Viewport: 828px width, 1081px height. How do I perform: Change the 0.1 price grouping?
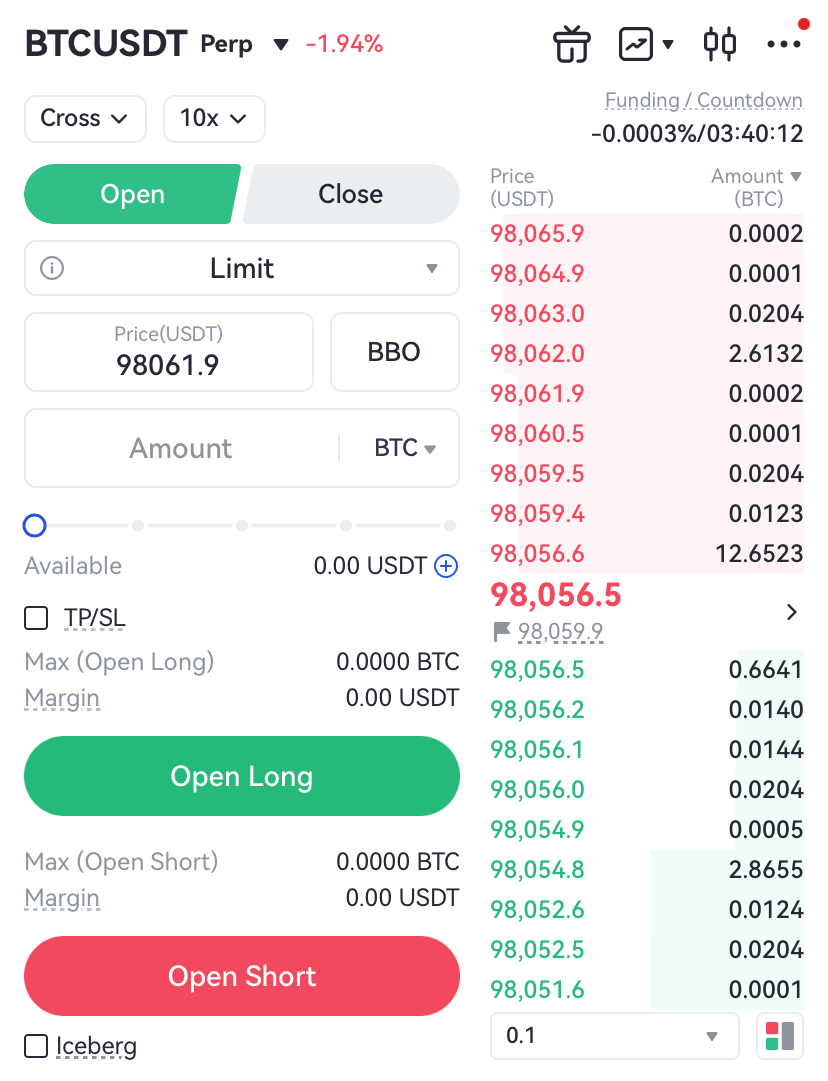point(613,1036)
